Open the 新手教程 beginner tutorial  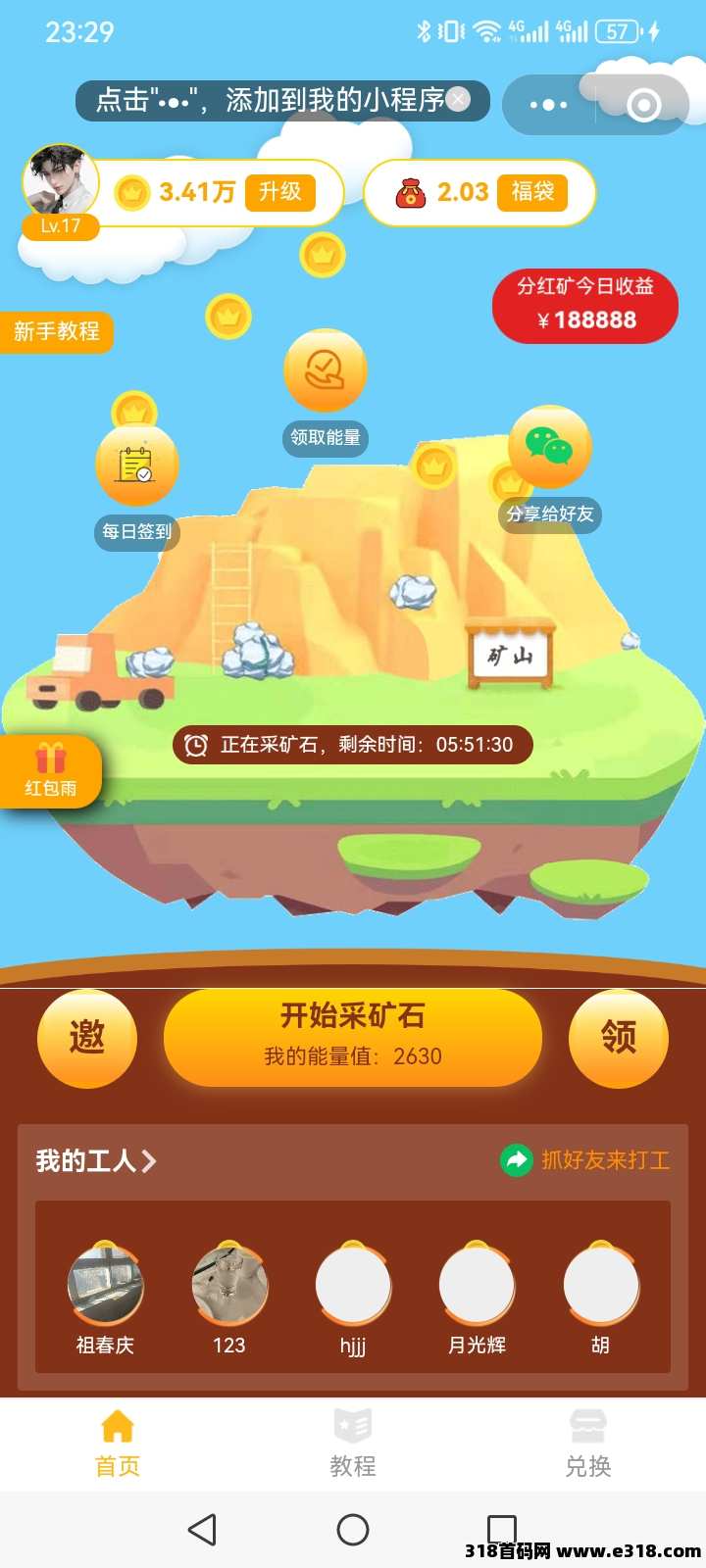tap(57, 331)
